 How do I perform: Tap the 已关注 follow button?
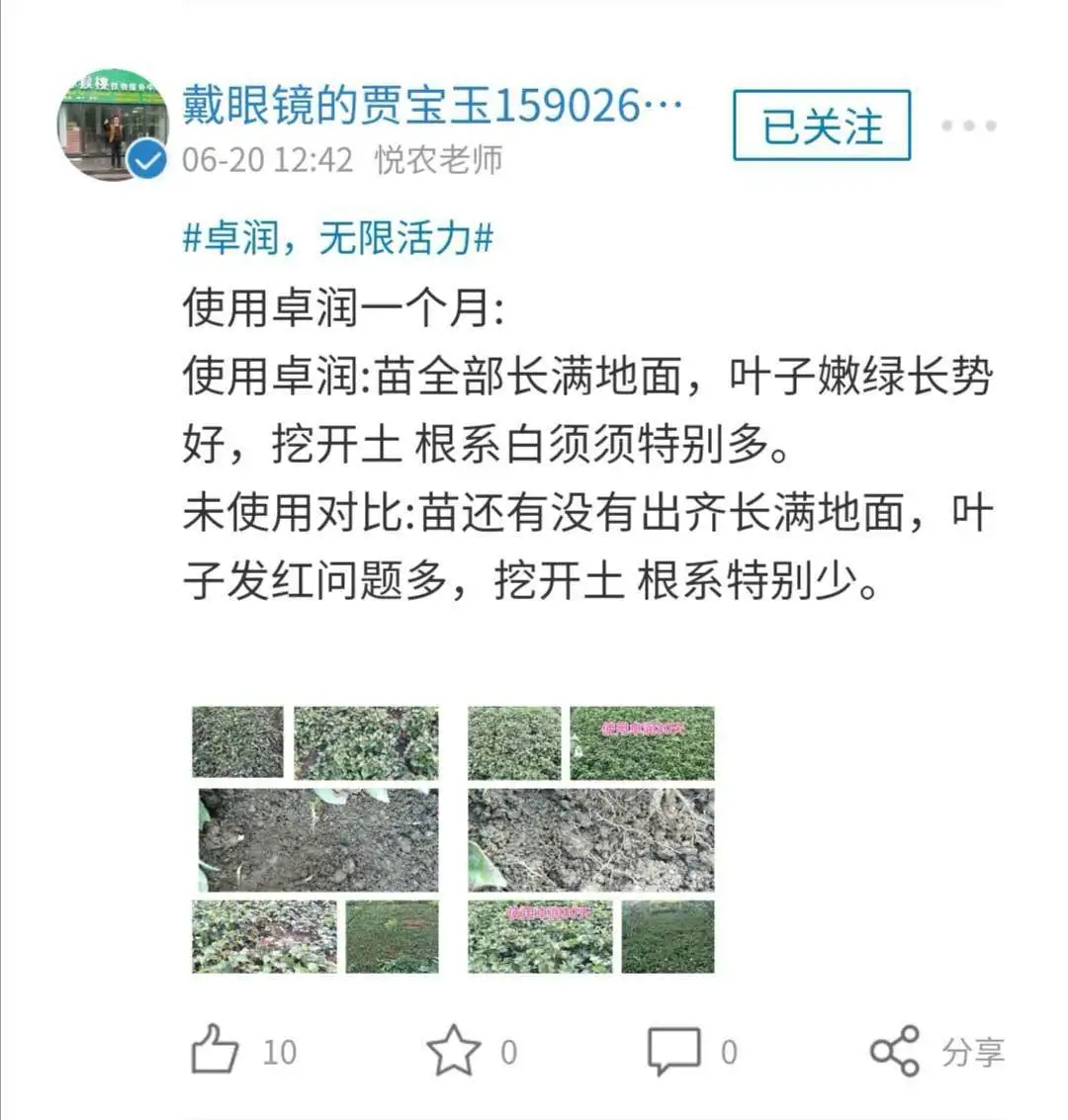point(821,126)
